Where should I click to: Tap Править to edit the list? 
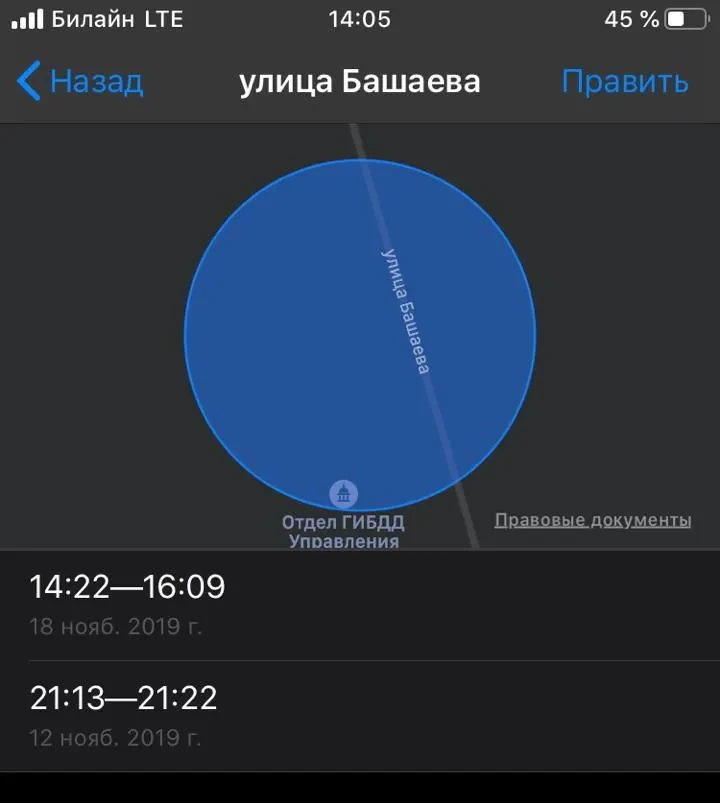click(625, 81)
